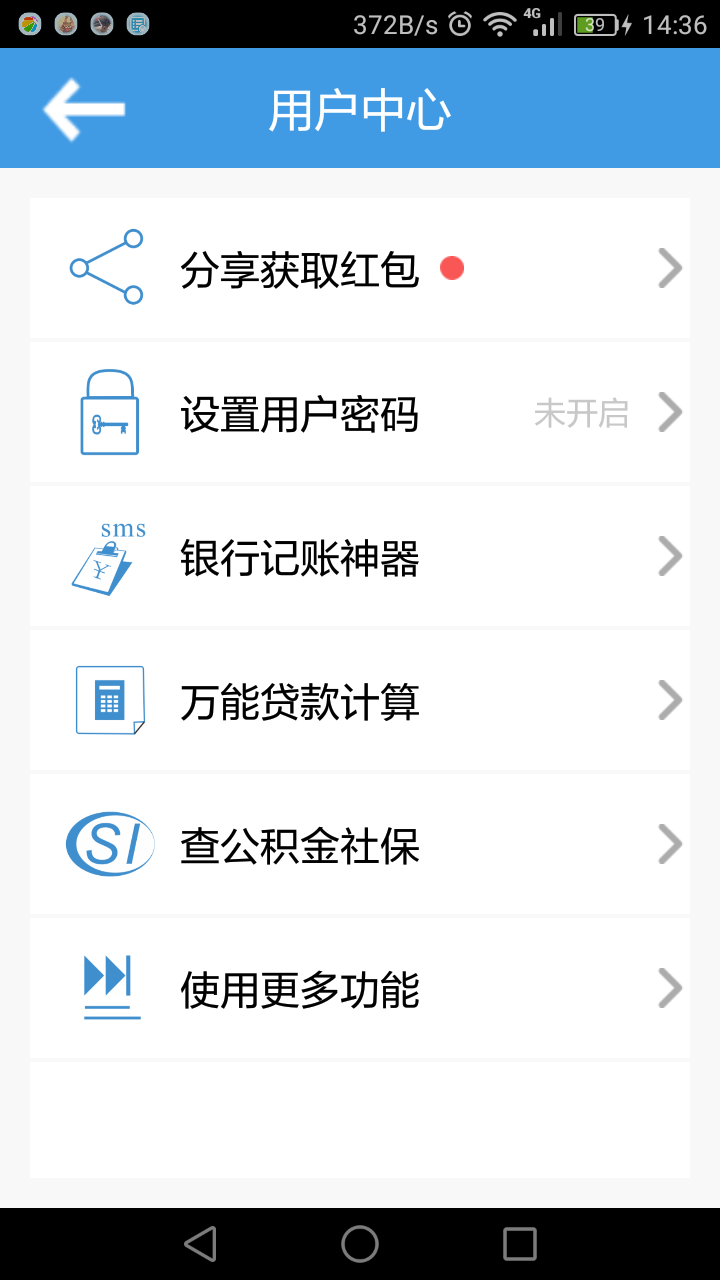This screenshot has height=1280, width=720.
Task: Click the SI social insurance icon
Action: point(108,844)
